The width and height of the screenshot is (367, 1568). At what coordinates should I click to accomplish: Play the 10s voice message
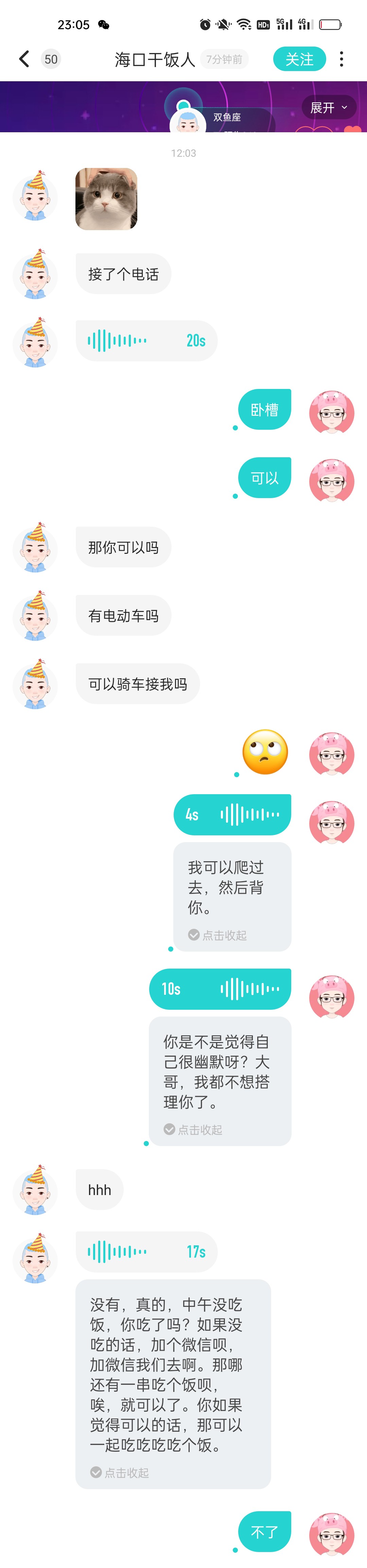click(220, 989)
